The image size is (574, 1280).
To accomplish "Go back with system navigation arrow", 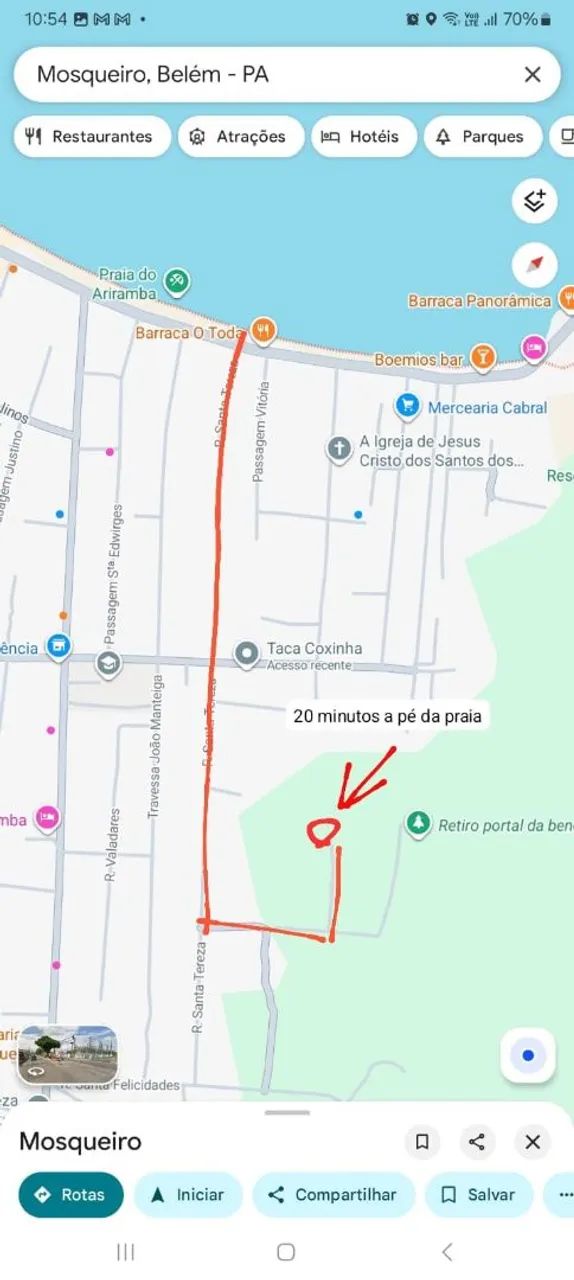I will (x=447, y=1251).
